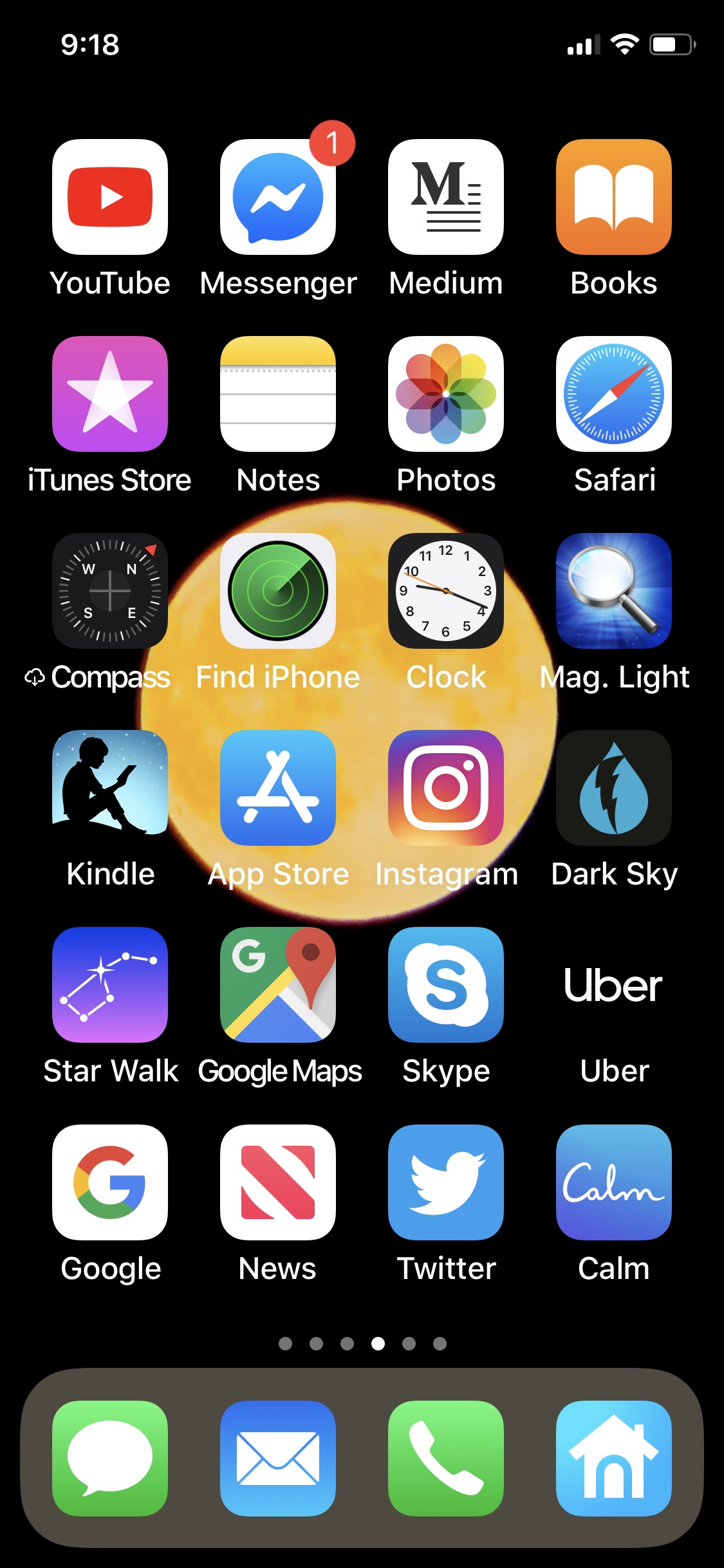This screenshot has width=724, height=1568.
Task: Launch the Uber app
Action: click(x=614, y=985)
